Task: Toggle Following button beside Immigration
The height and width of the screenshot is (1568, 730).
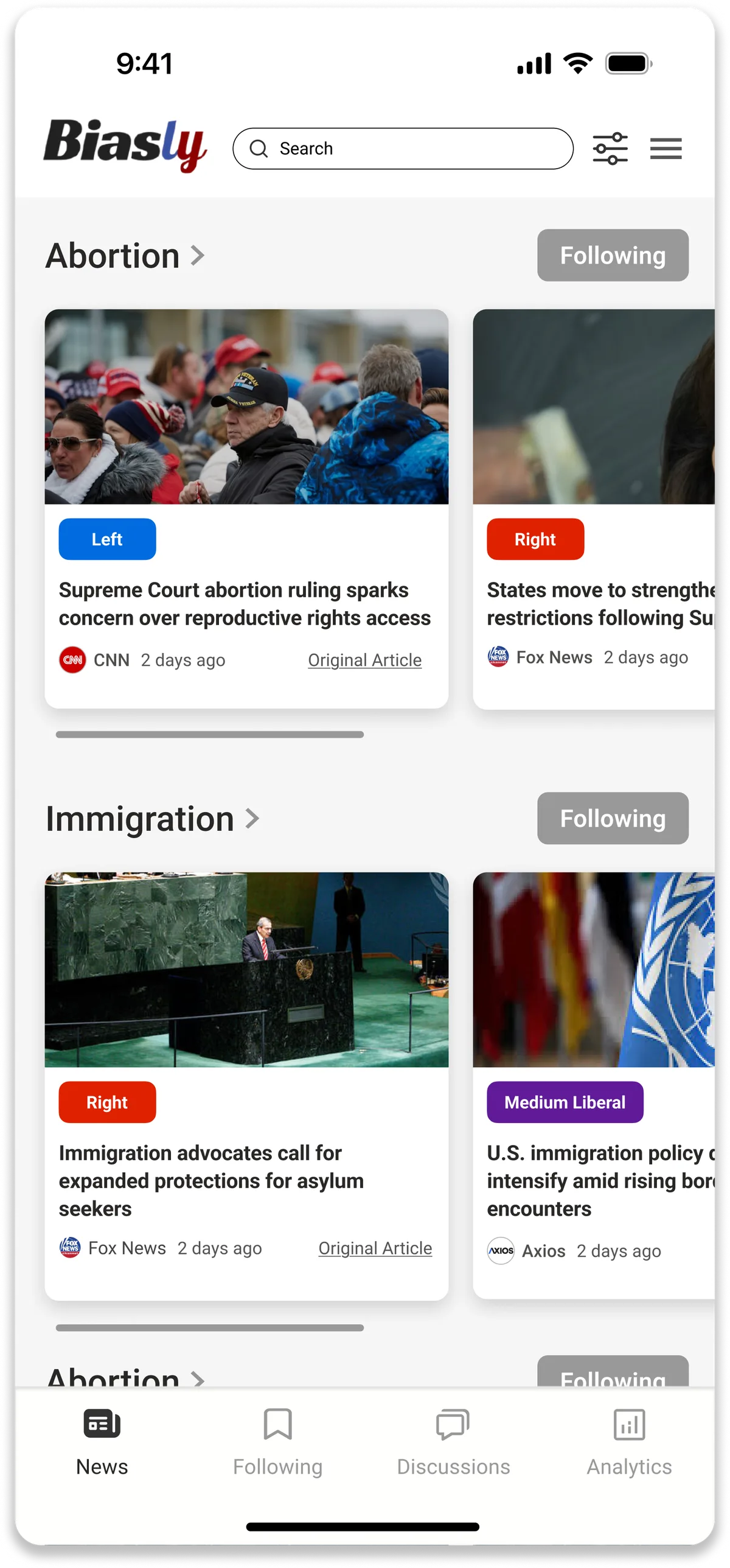Action: coord(613,818)
